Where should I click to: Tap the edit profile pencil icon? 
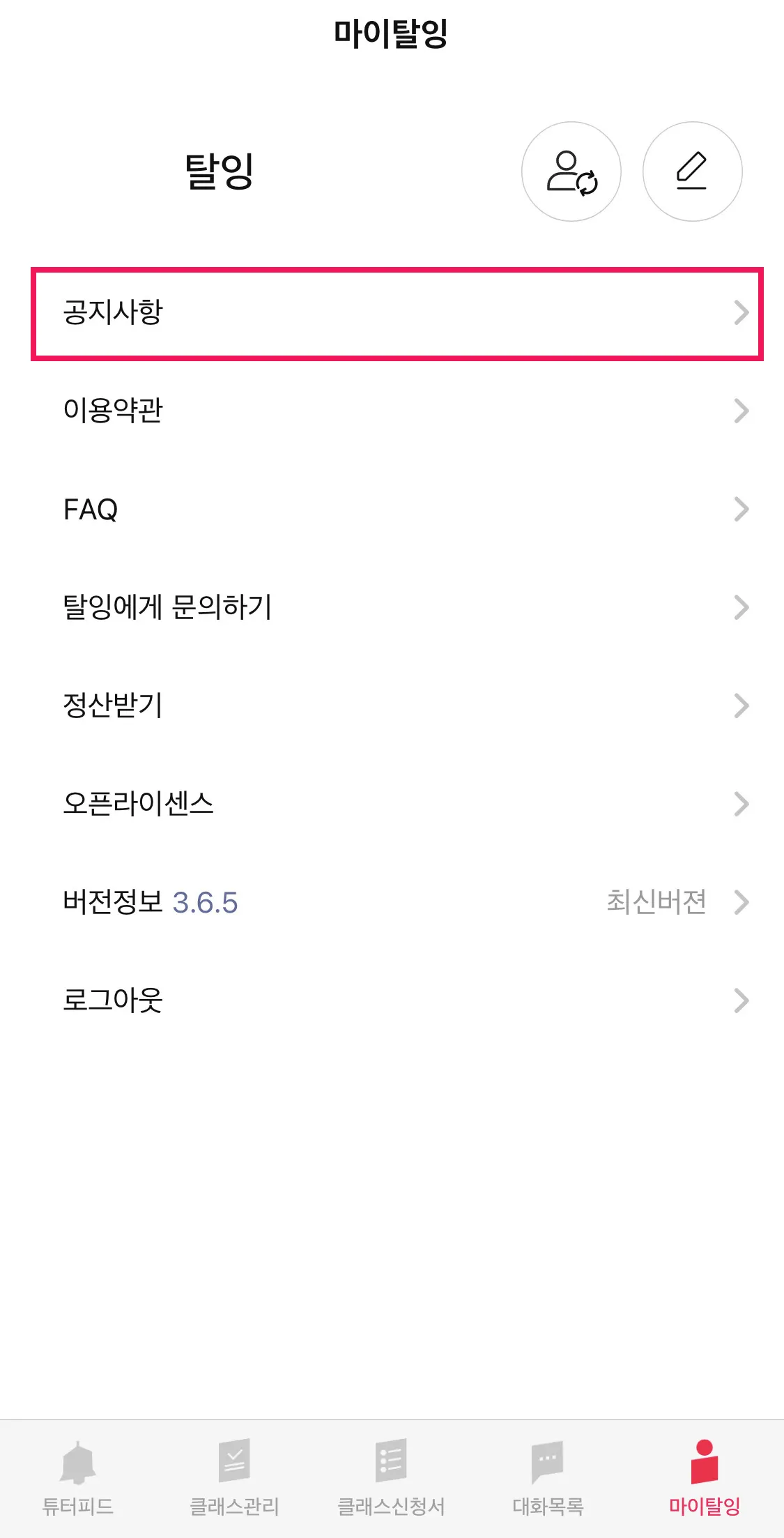pyautogui.click(x=692, y=172)
